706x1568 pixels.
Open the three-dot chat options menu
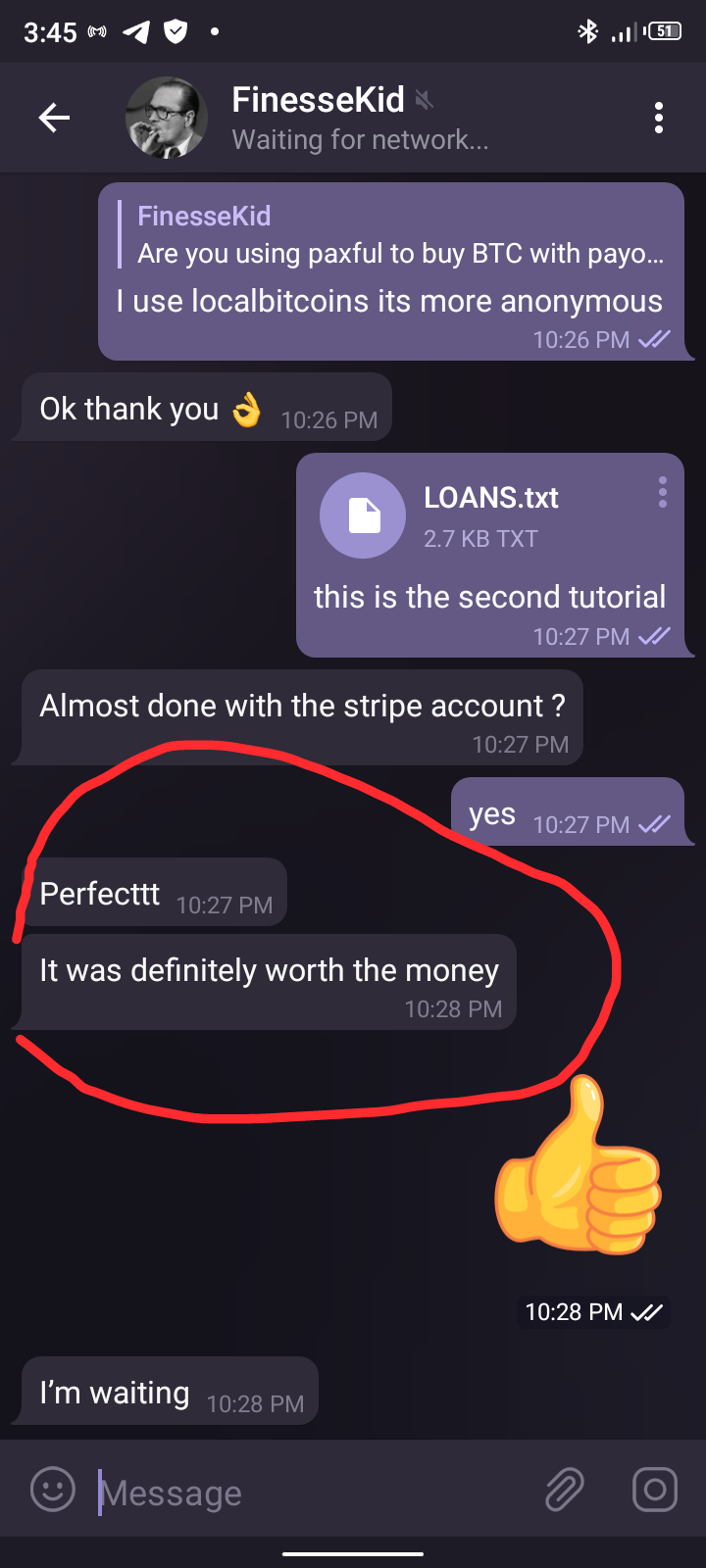pos(658,117)
